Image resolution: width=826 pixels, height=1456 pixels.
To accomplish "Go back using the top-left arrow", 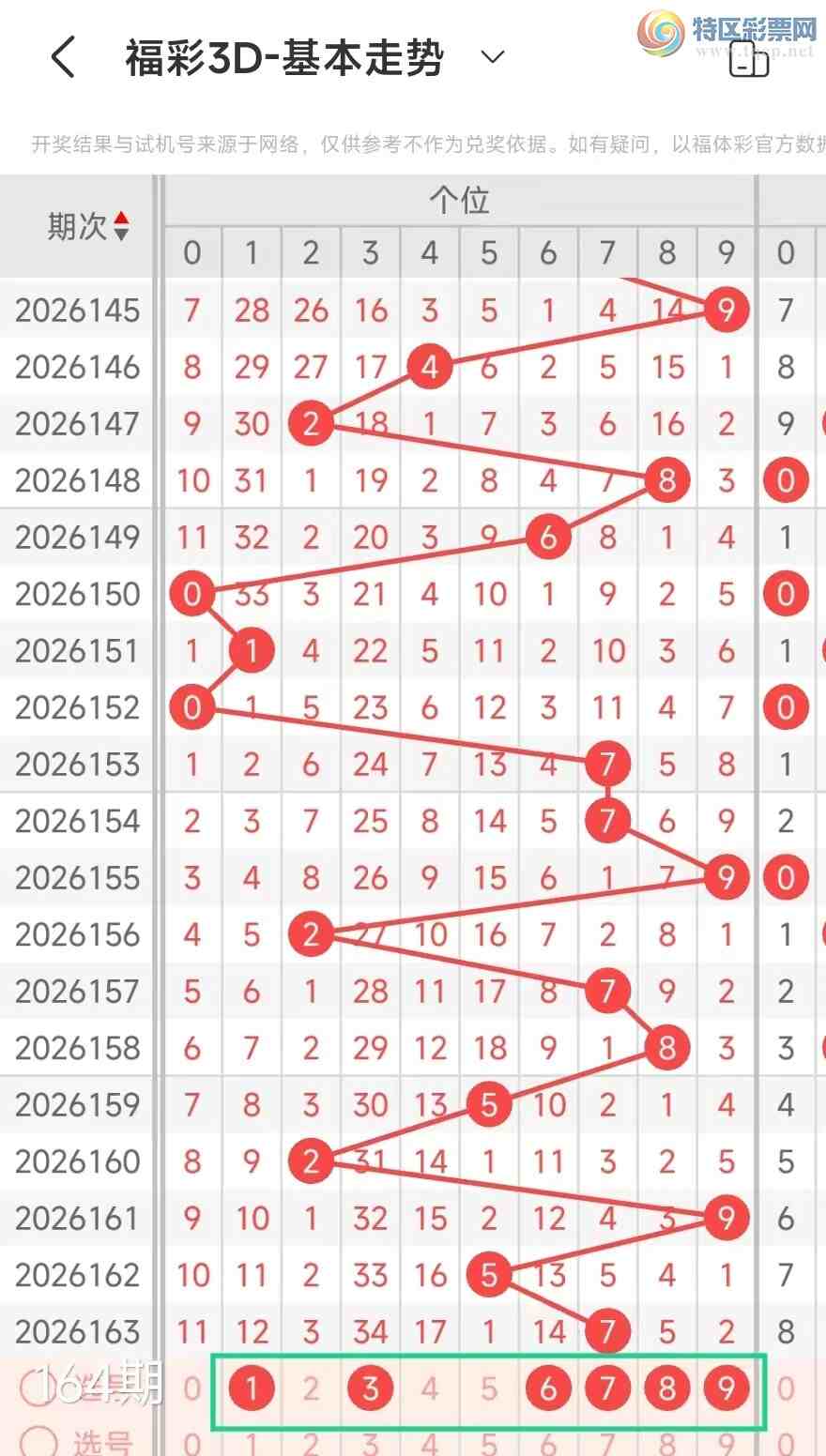I will click(63, 58).
